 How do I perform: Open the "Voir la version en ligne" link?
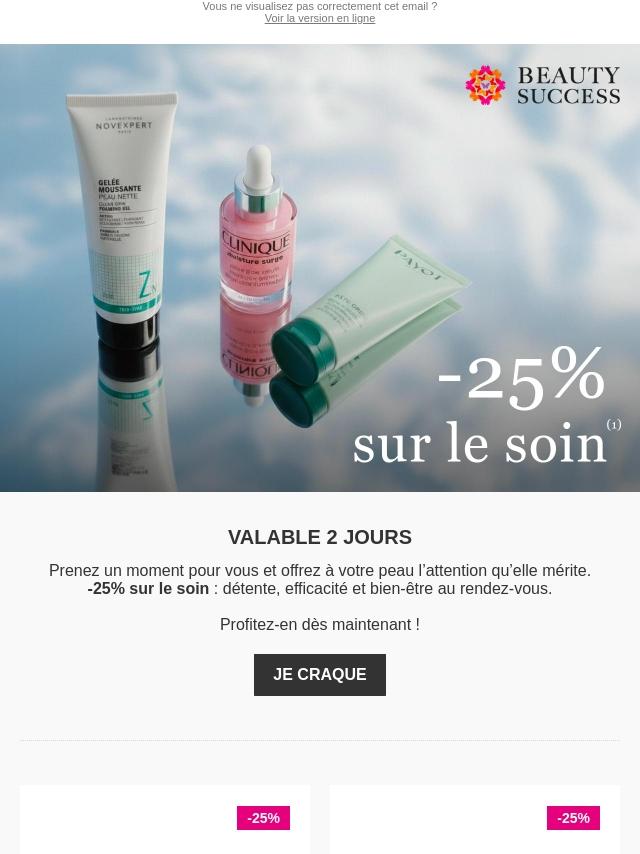[320, 19]
